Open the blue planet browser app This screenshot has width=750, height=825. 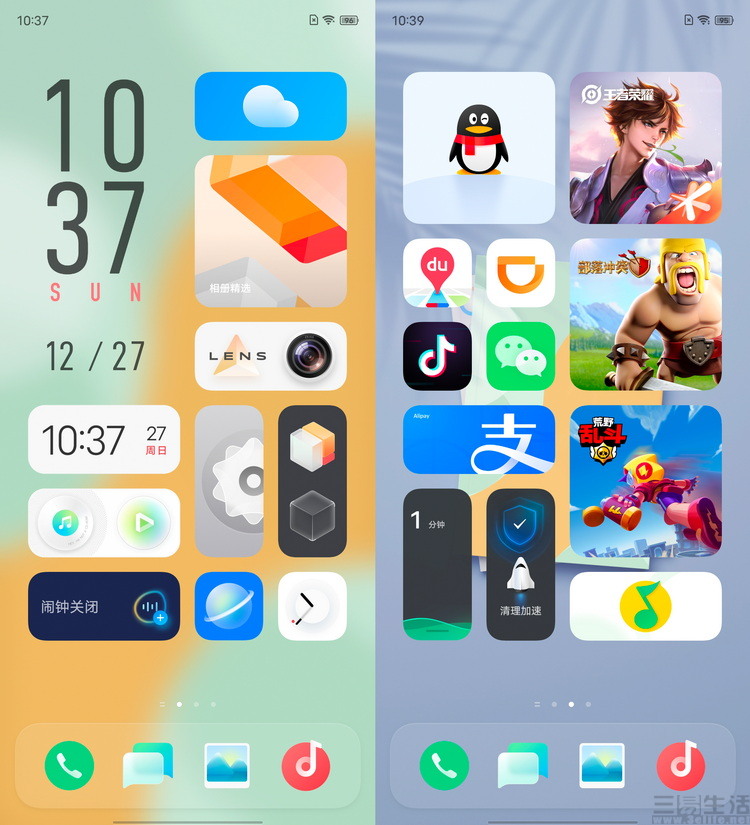tap(229, 606)
